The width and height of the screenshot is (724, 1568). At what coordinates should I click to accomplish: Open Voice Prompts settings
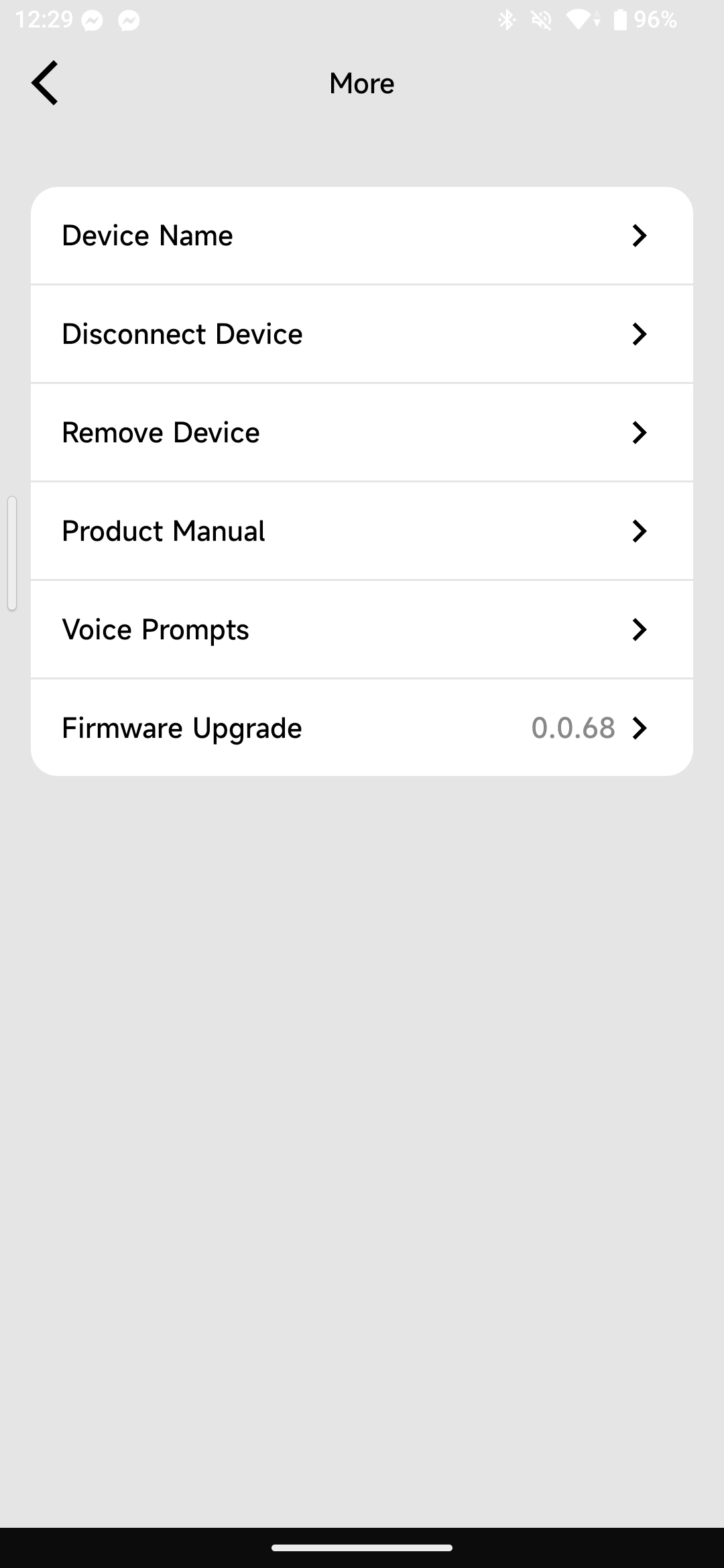[362, 630]
